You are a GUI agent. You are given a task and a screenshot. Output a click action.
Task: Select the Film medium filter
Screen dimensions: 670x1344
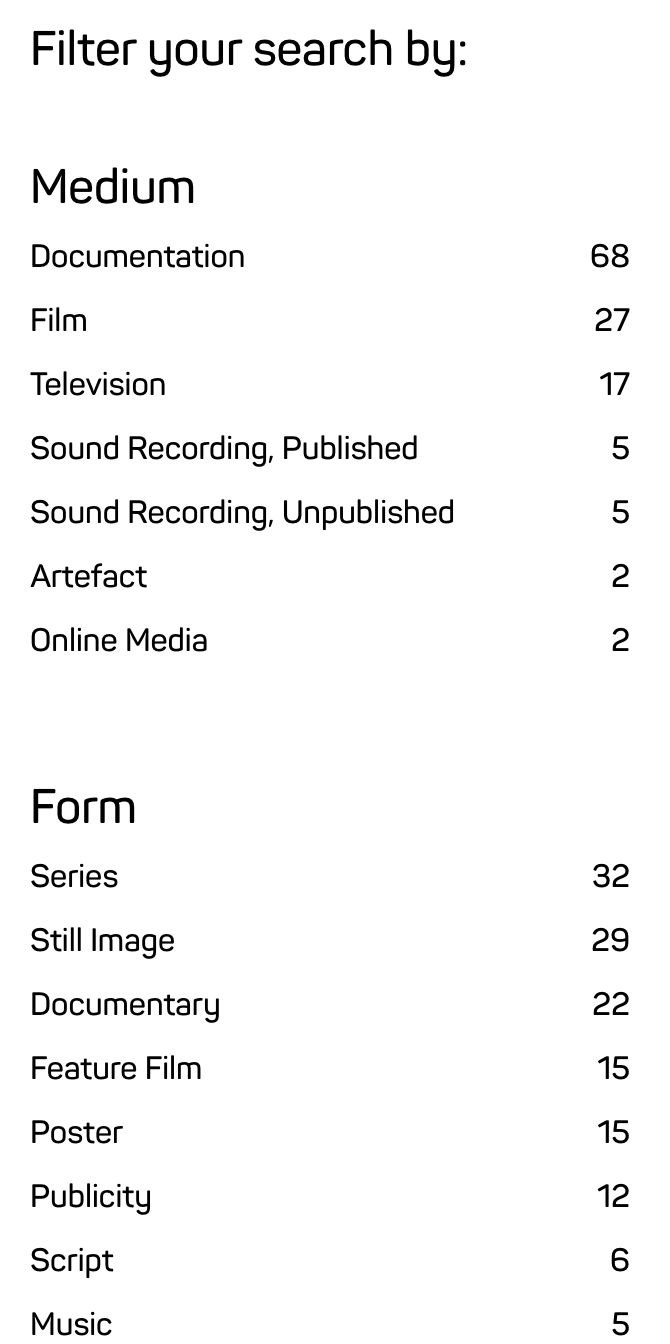click(59, 320)
